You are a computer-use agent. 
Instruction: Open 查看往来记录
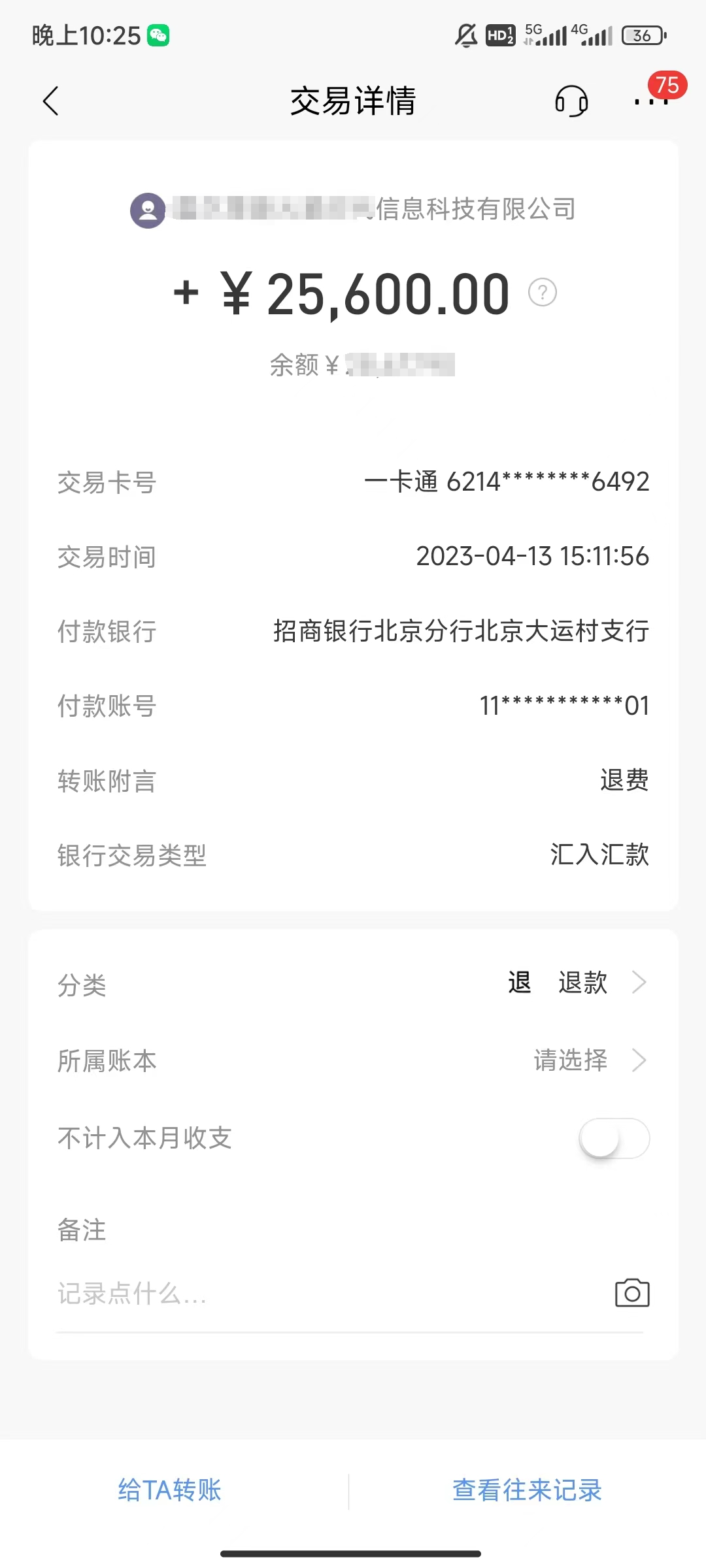(527, 1490)
